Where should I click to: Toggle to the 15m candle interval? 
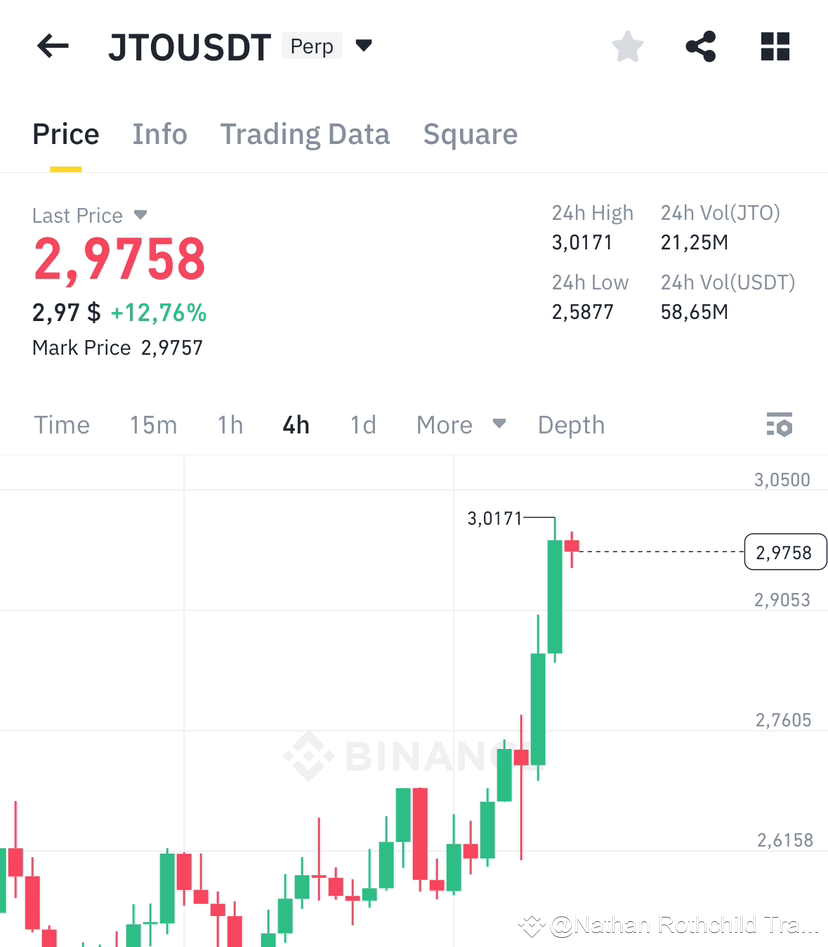tap(153, 424)
